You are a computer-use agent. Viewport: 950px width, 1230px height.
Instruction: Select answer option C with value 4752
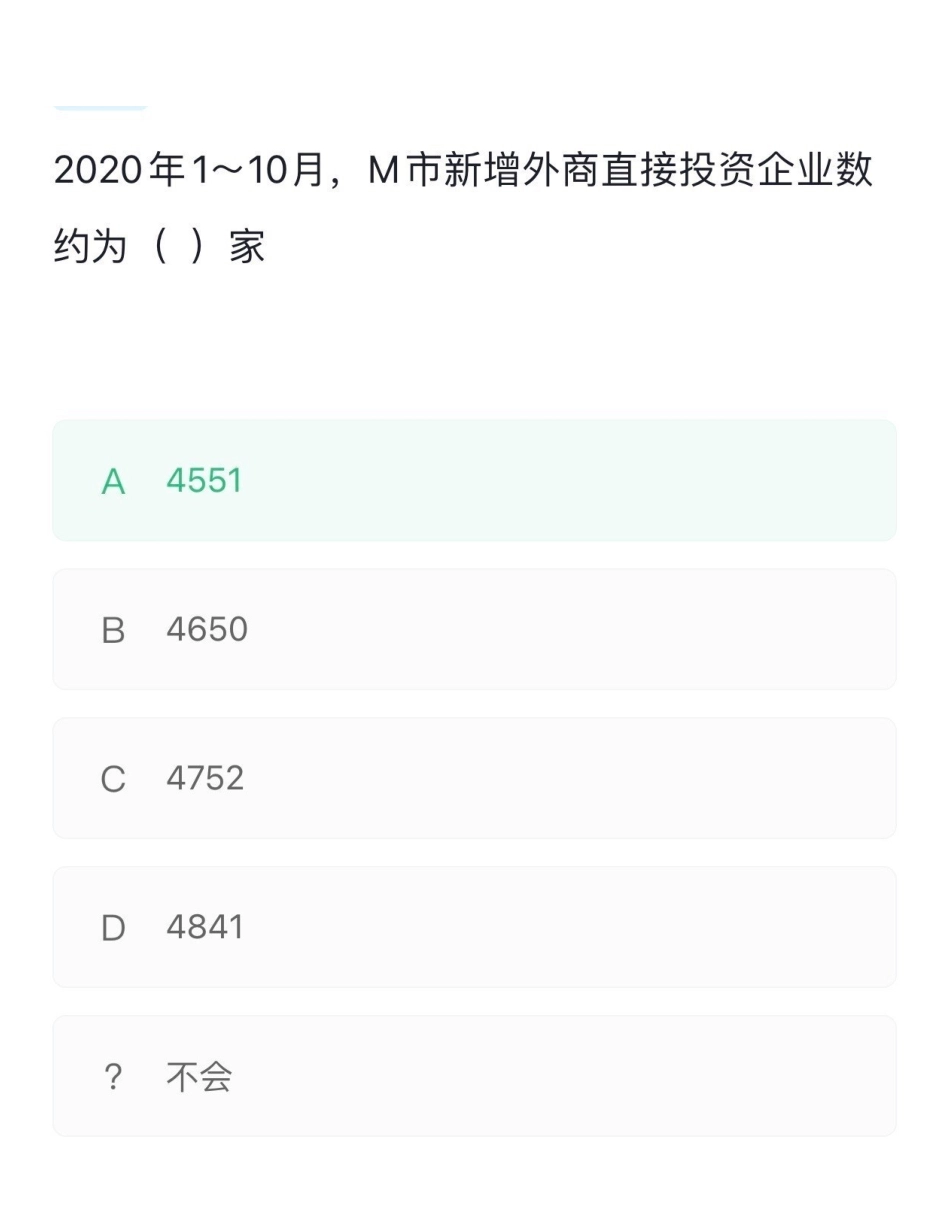pos(473,778)
